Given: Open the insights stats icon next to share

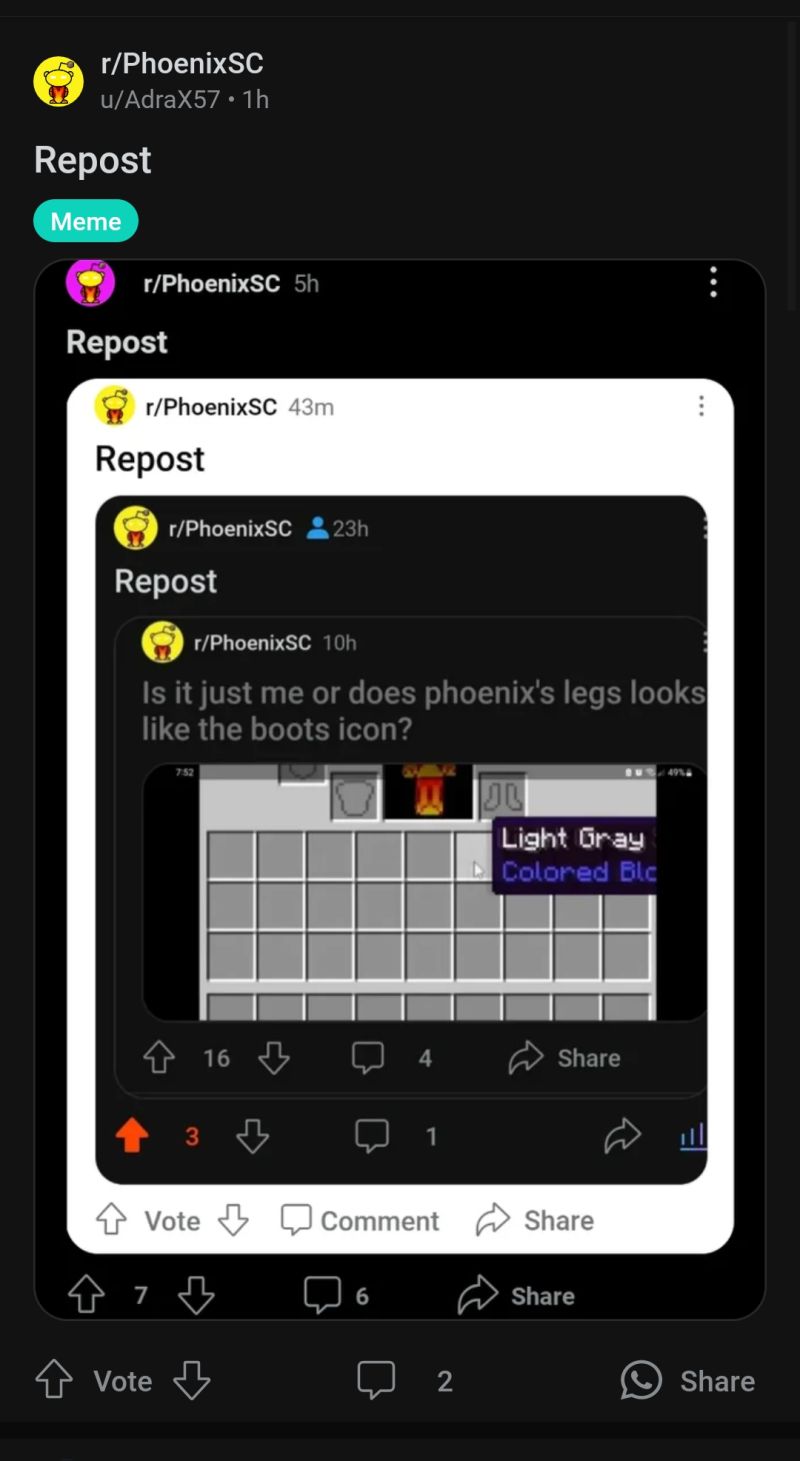Looking at the screenshot, I should [692, 1136].
